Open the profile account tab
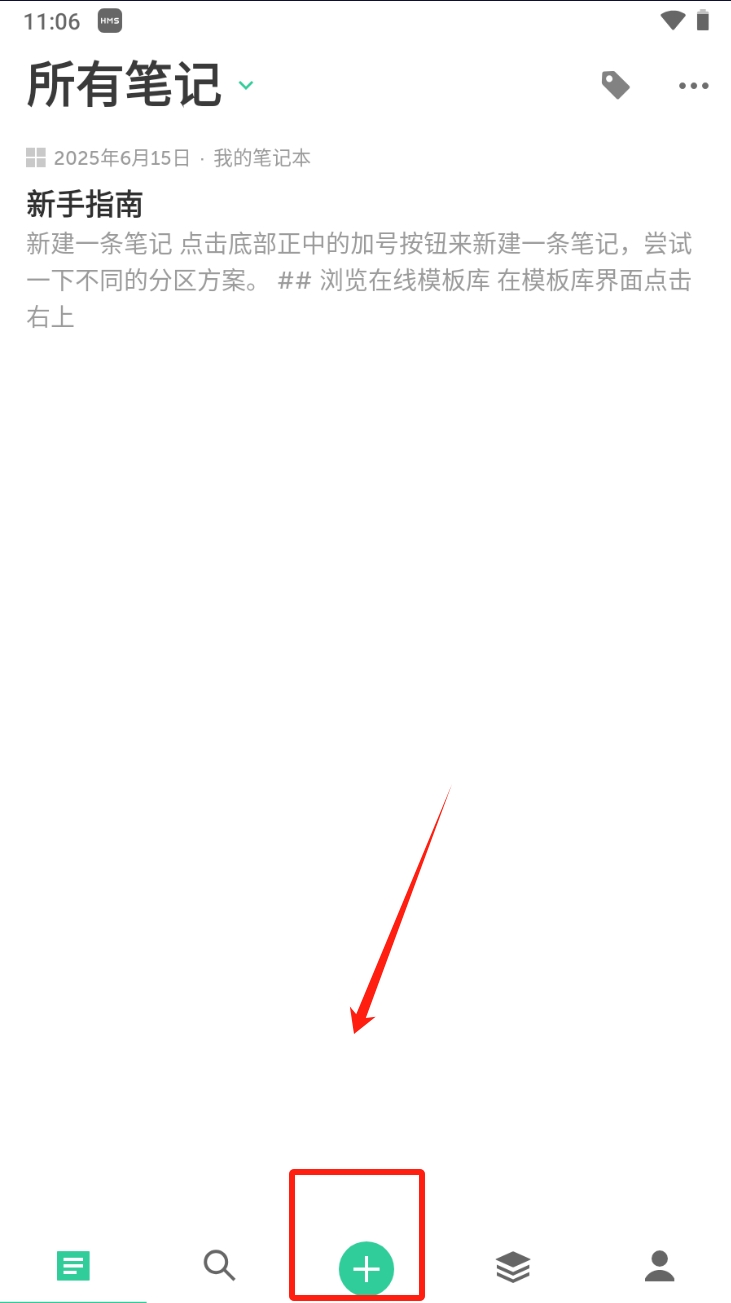 coord(659,1266)
